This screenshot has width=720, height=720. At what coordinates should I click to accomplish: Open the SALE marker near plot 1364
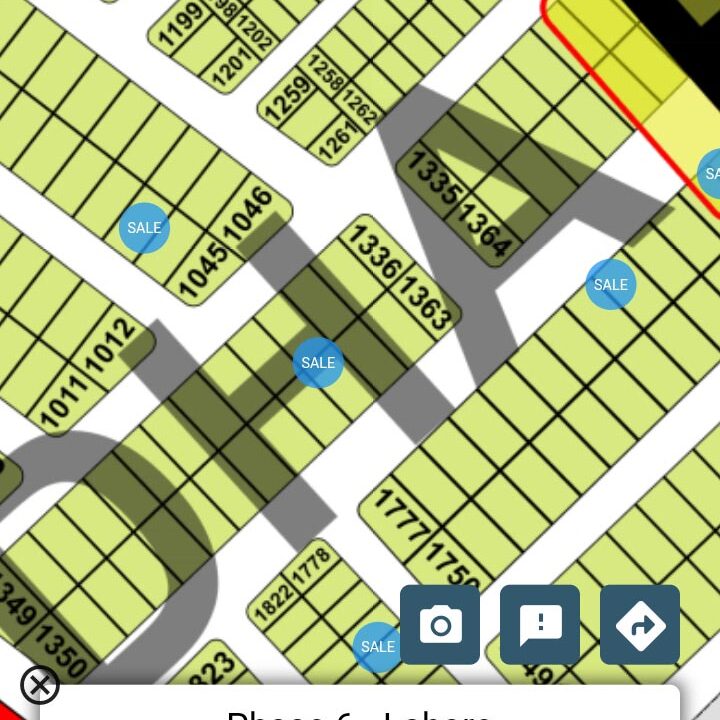(611, 285)
